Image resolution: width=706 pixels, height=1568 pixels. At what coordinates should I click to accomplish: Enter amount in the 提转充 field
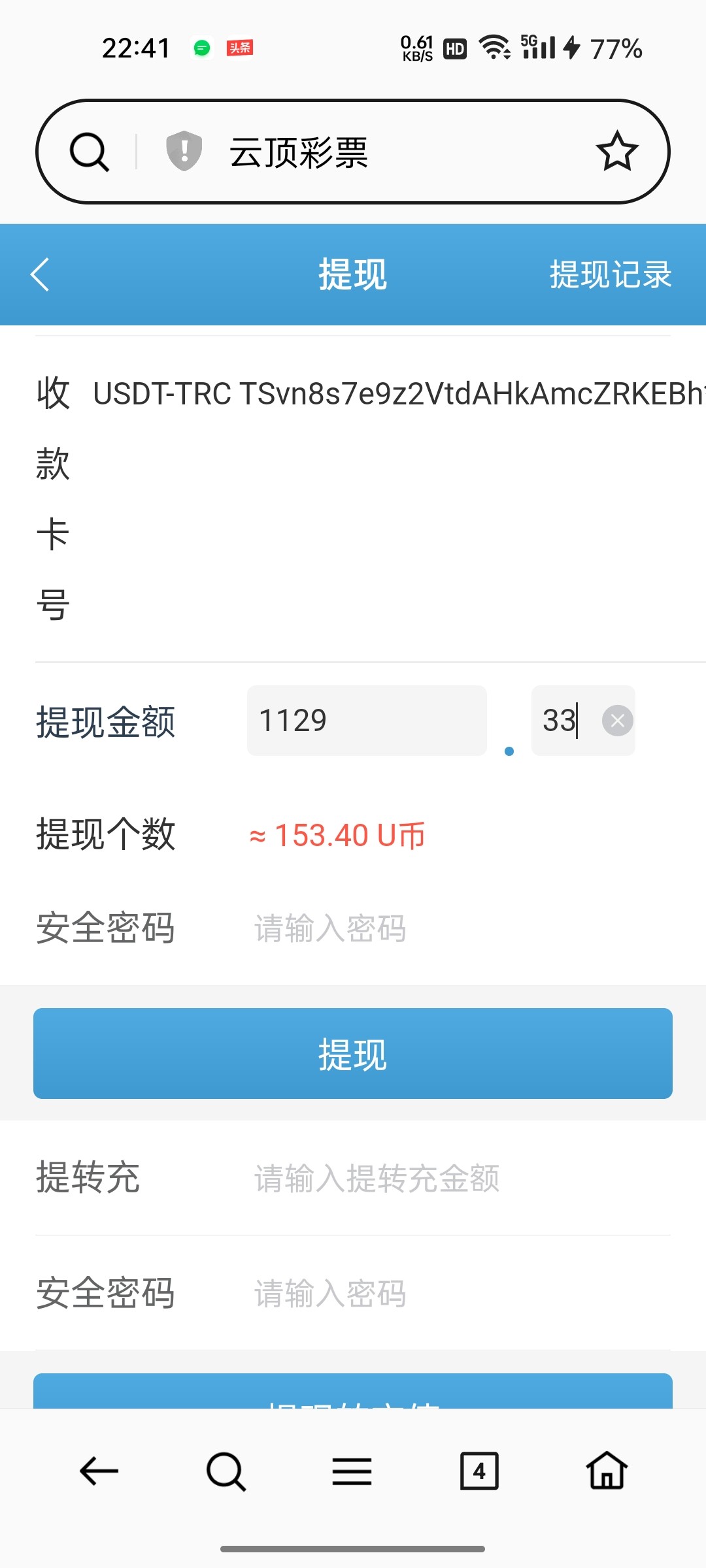pyautogui.click(x=458, y=1179)
